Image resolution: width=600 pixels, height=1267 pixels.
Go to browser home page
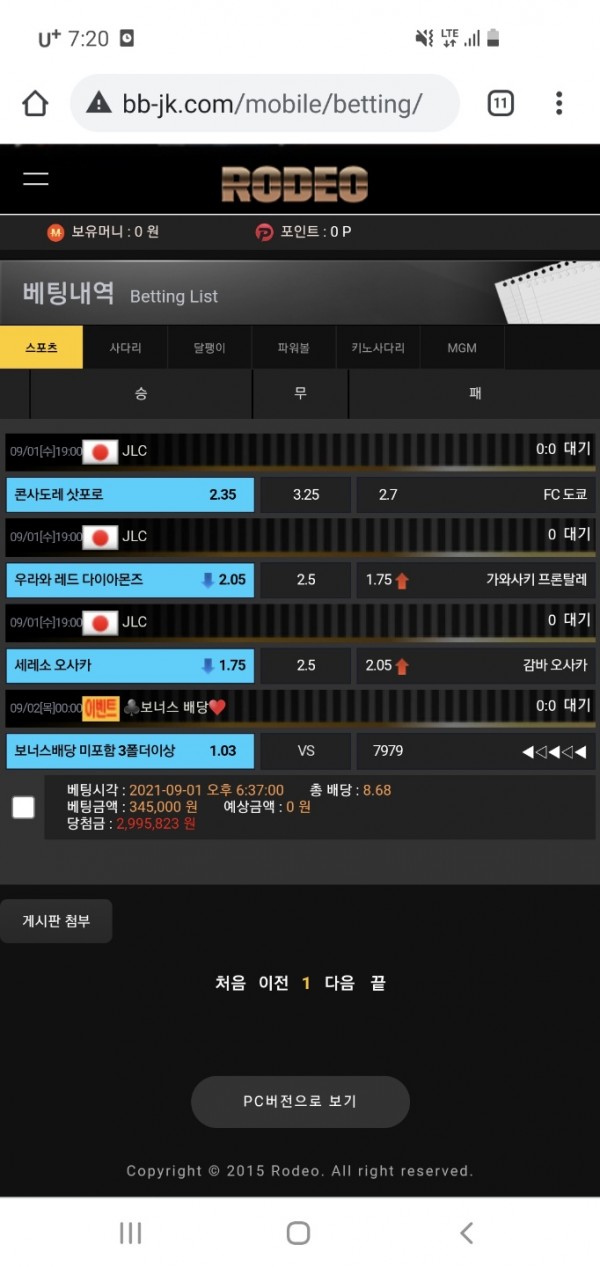[35, 103]
